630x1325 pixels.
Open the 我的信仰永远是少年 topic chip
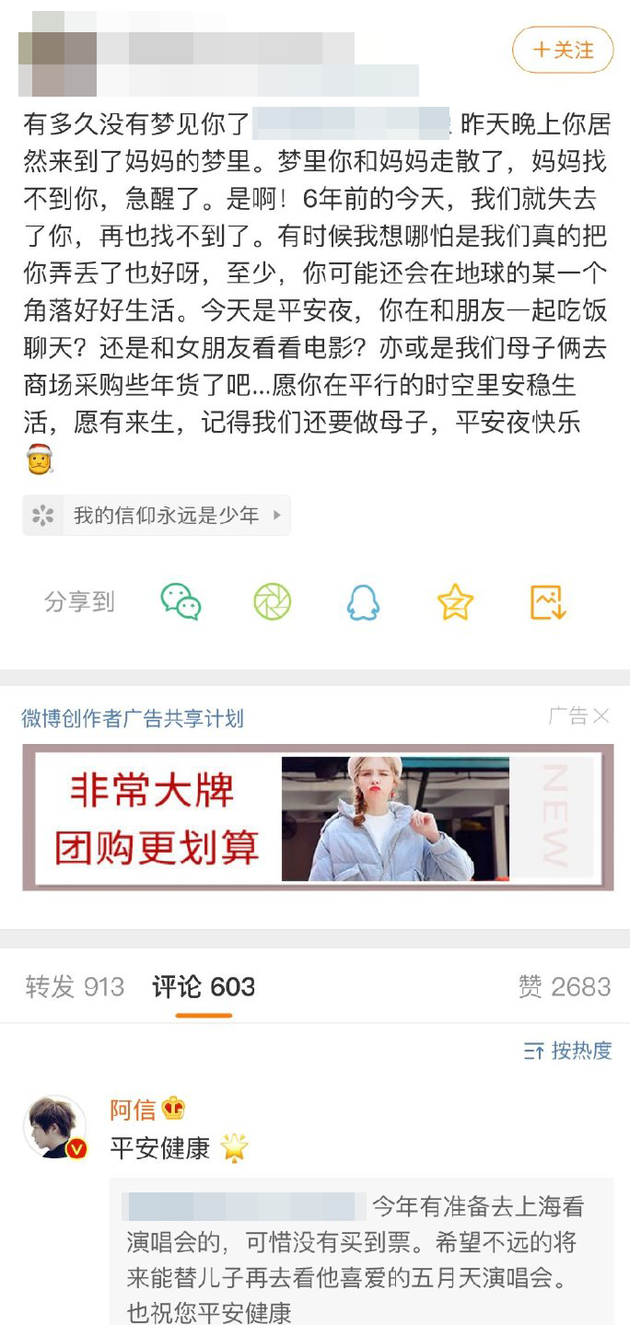pos(157,516)
